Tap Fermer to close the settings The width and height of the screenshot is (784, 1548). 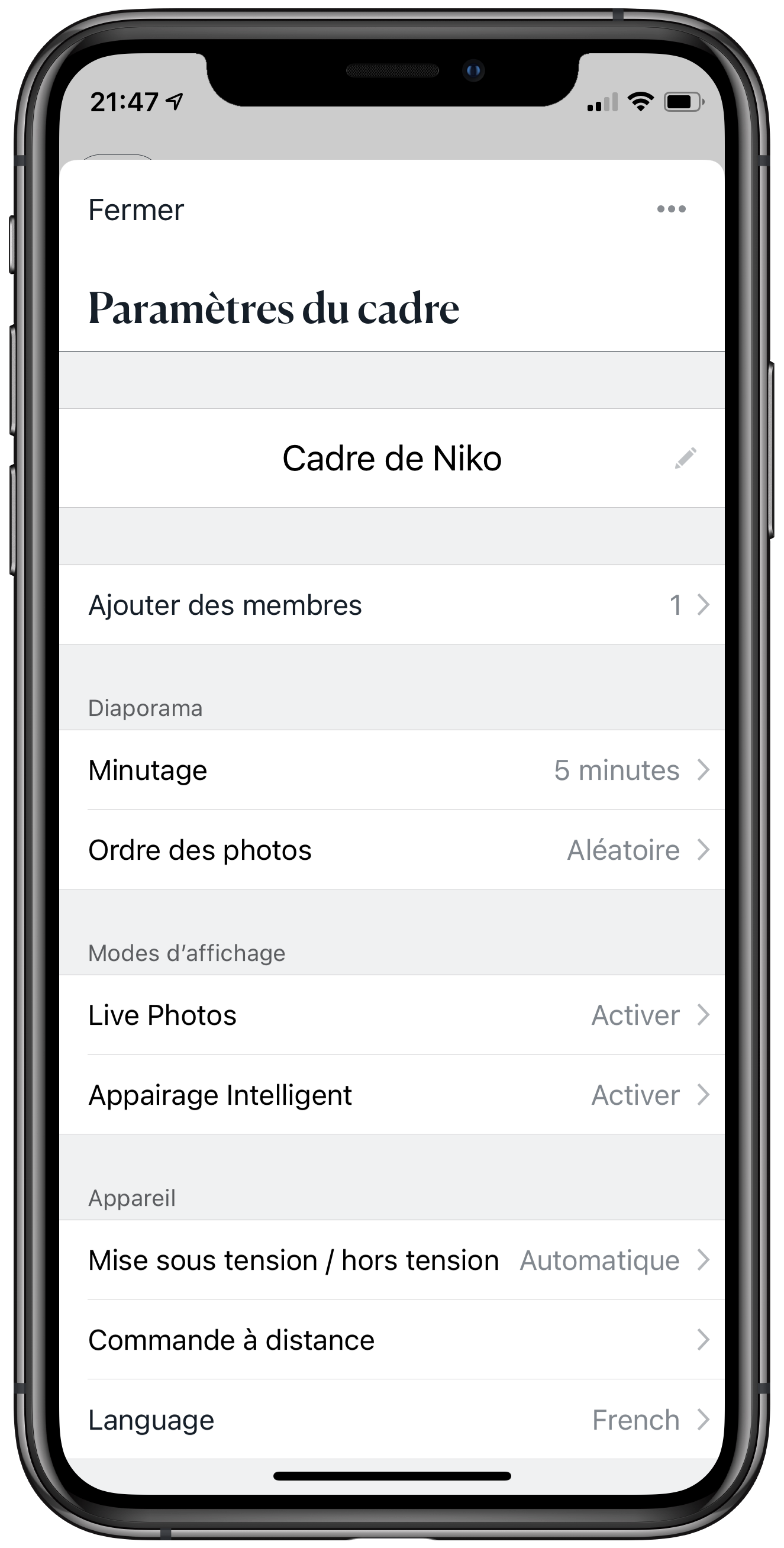[135, 210]
